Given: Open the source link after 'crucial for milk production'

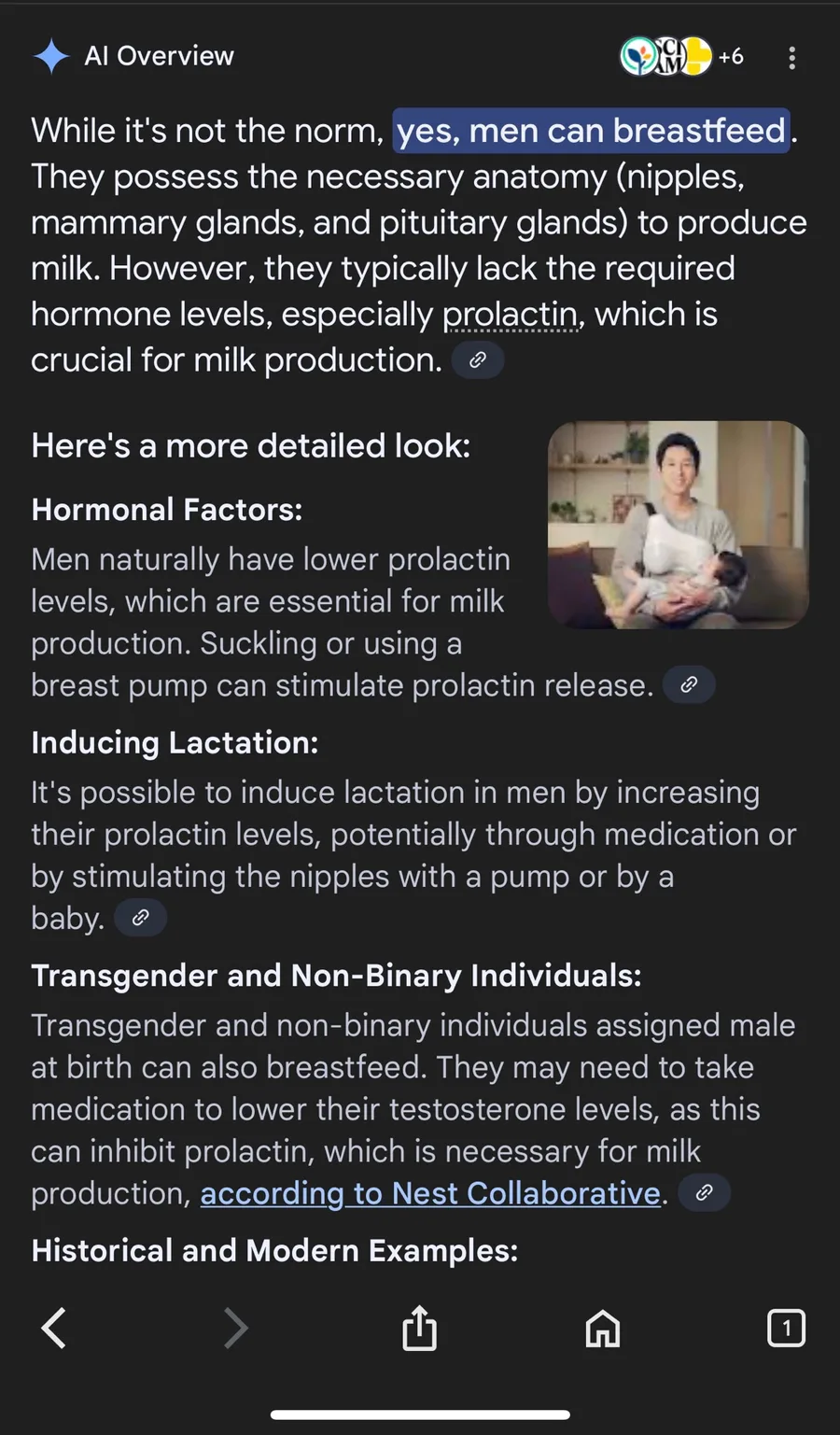Looking at the screenshot, I should point(478,360).
